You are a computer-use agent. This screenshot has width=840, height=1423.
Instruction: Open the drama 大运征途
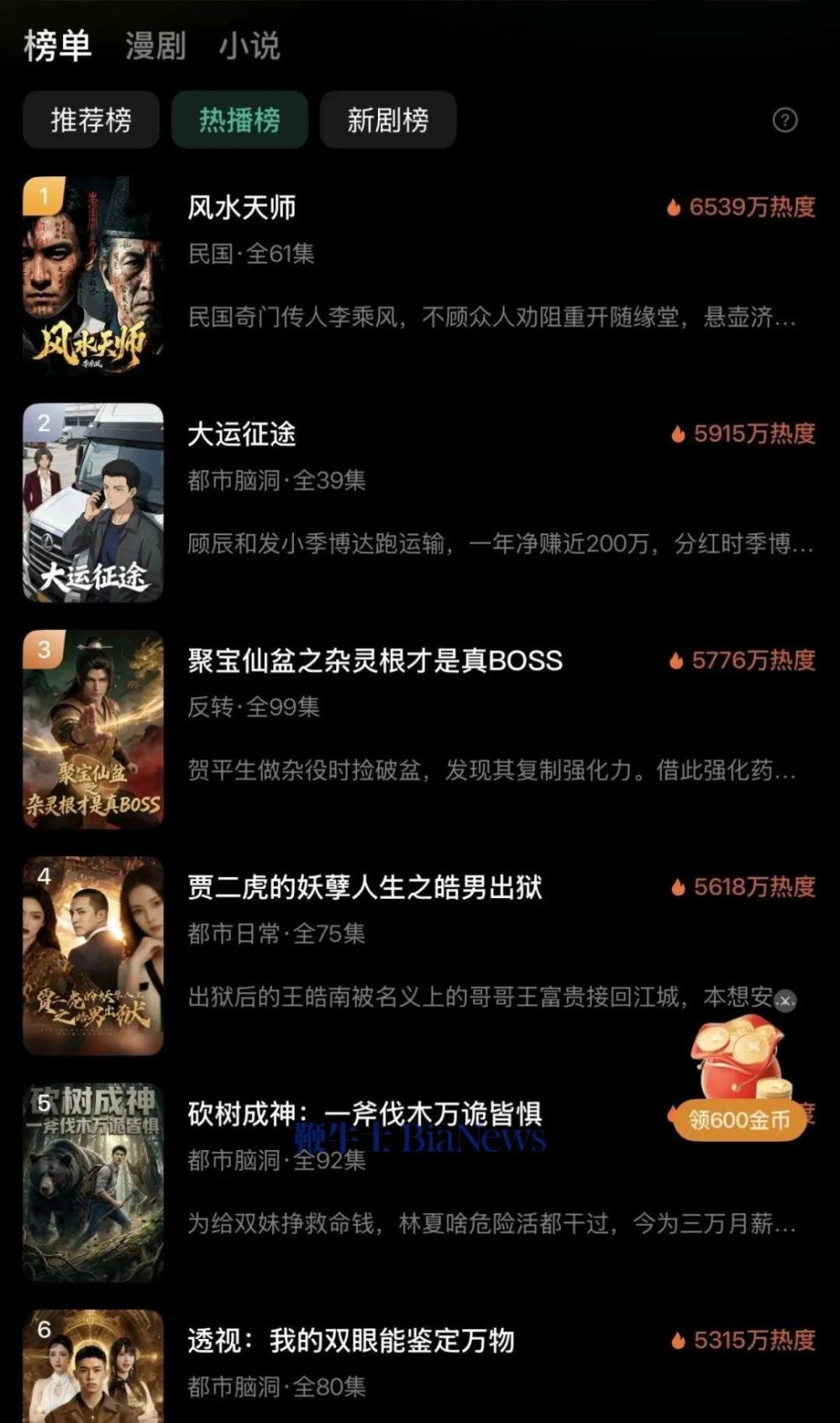pos(242,434)
